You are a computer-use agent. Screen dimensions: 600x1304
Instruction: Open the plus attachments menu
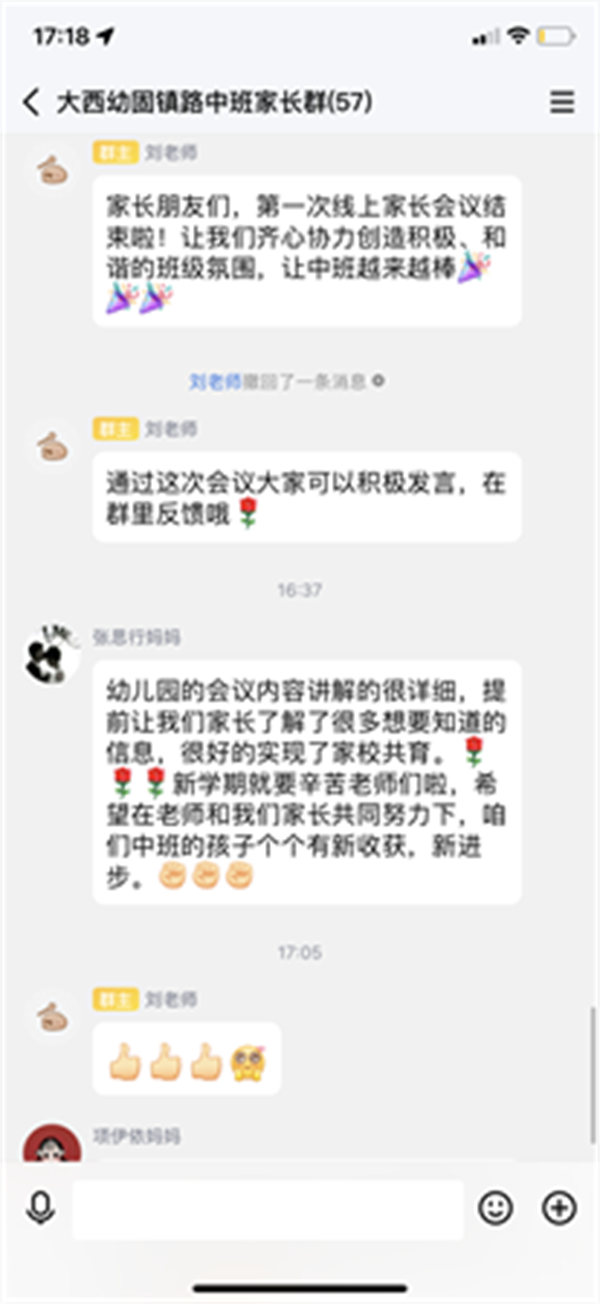tap(558, 1209)
